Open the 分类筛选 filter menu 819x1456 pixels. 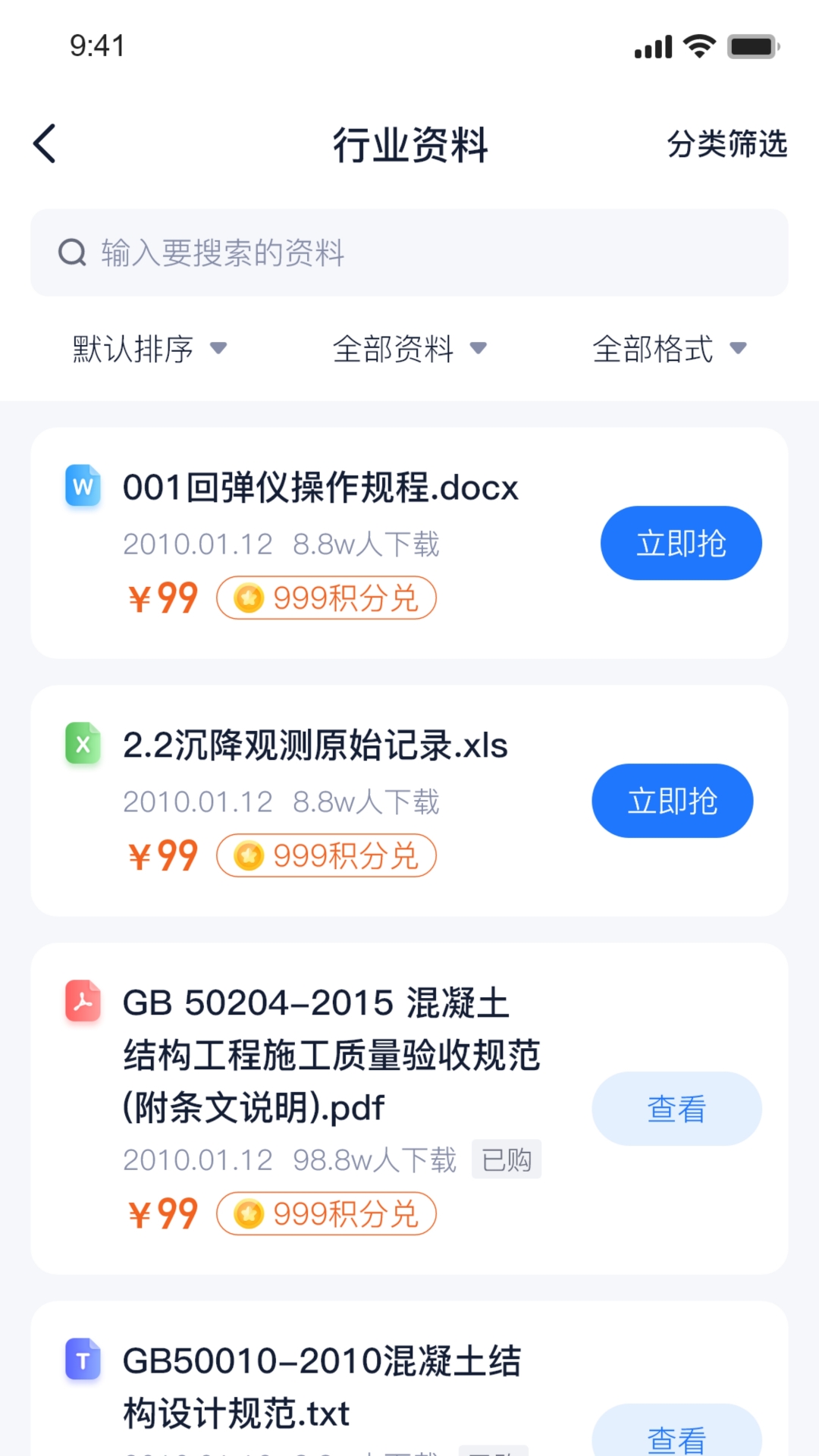click(727, 144)
